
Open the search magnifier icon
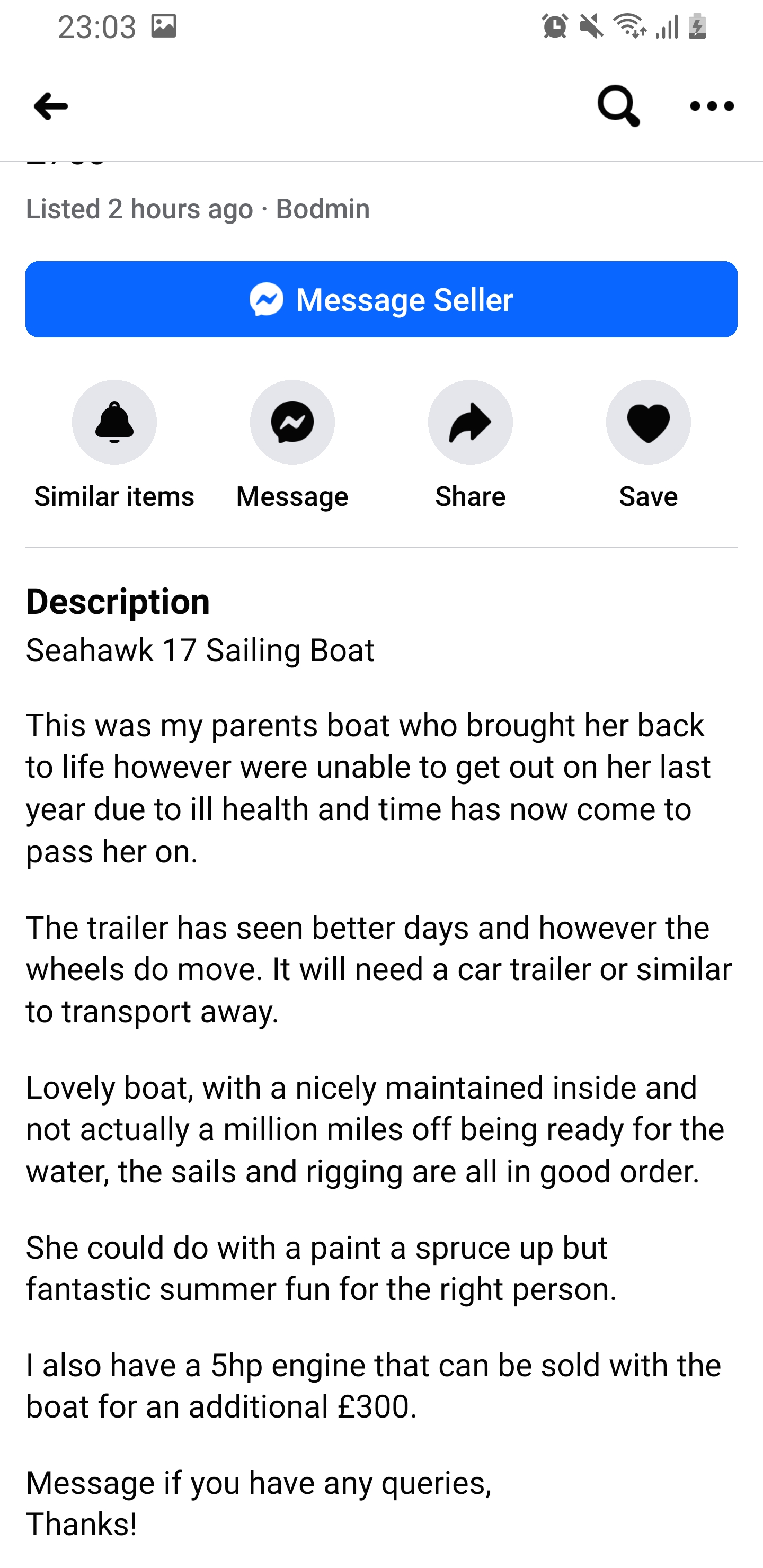[618, 106]
